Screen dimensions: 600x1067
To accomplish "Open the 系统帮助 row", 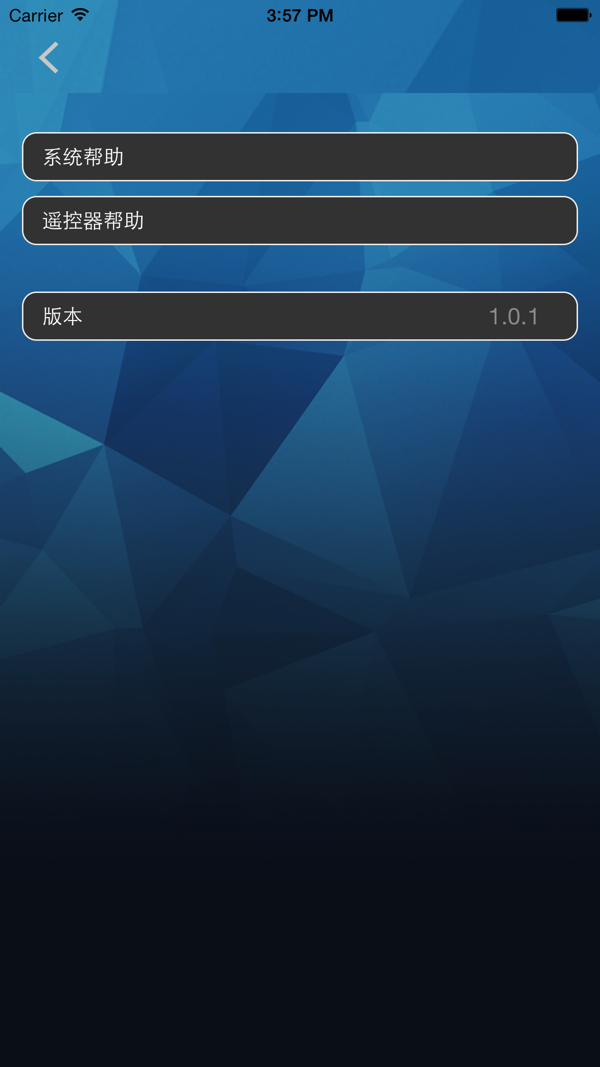I will [300, 157].
